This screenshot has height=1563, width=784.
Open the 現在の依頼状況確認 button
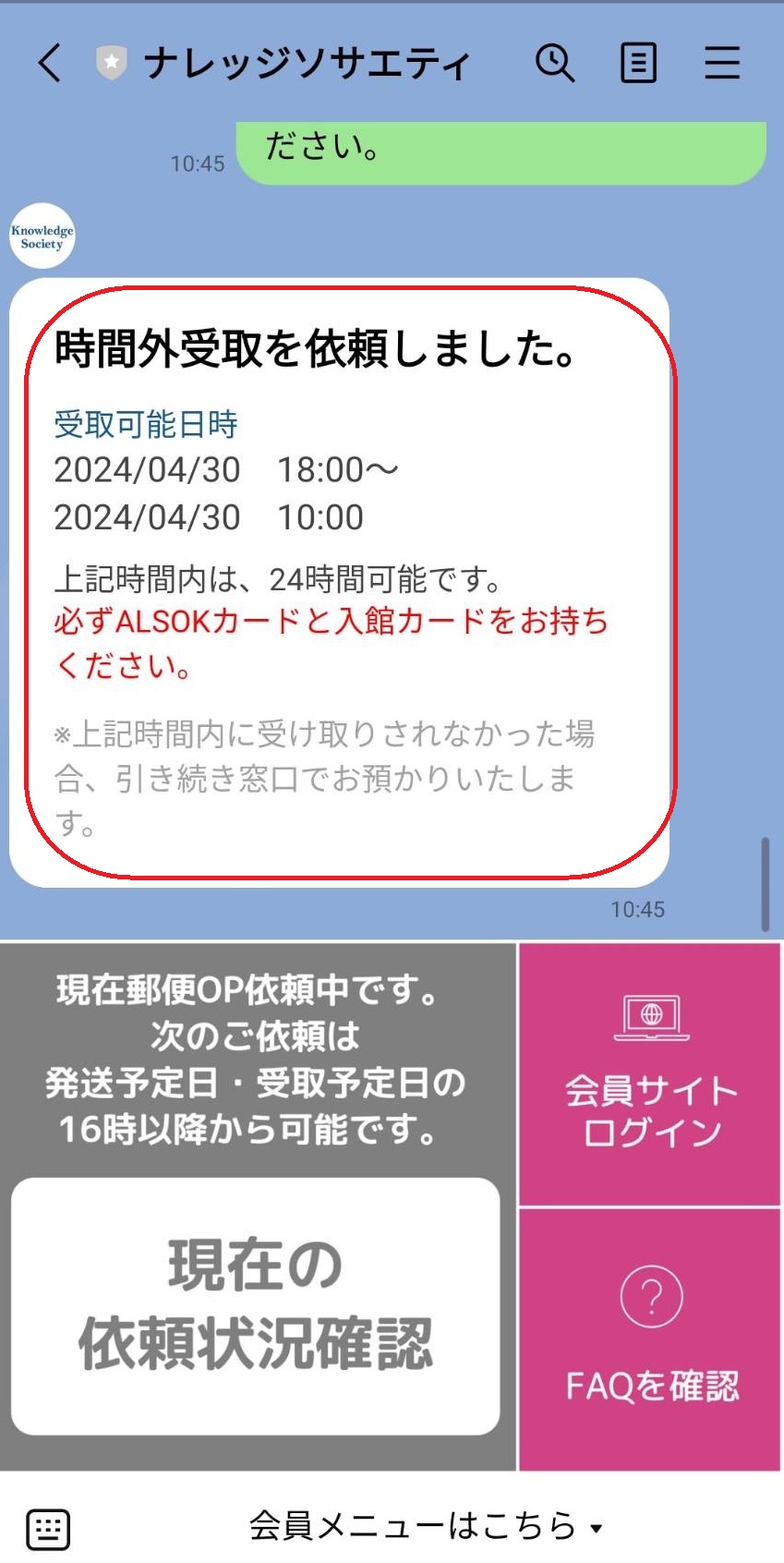[256, 1304]
